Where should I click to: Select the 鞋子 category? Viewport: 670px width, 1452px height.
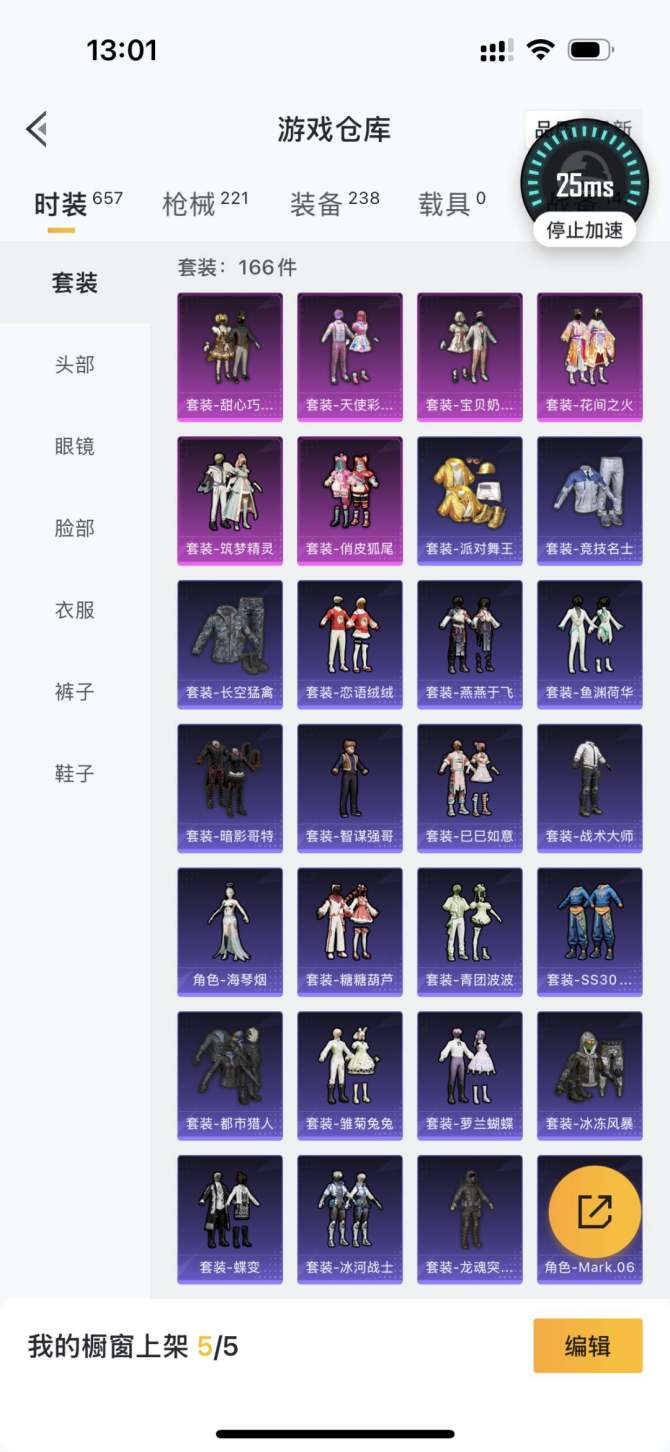tap(75, 773)
